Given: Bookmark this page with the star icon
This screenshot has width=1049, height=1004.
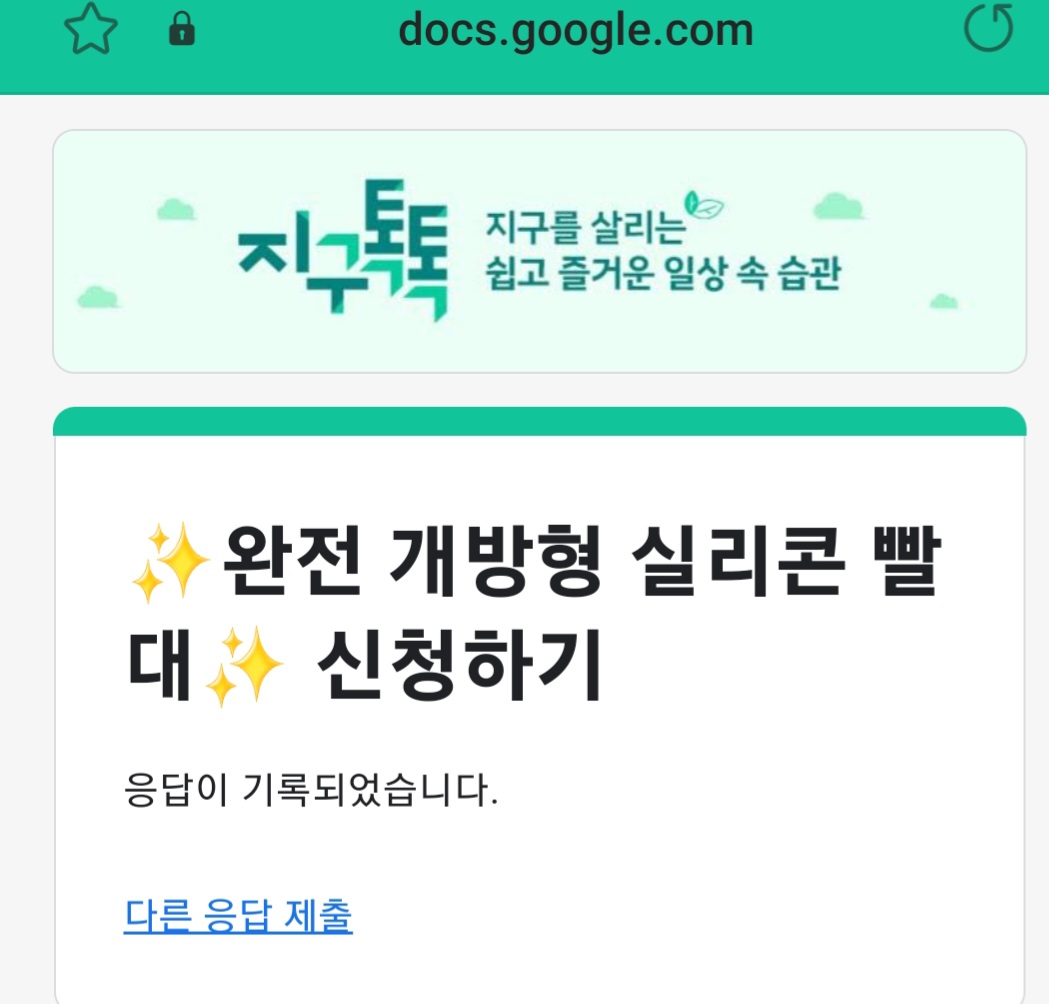Looking at the screenshot, I should 91,28.
